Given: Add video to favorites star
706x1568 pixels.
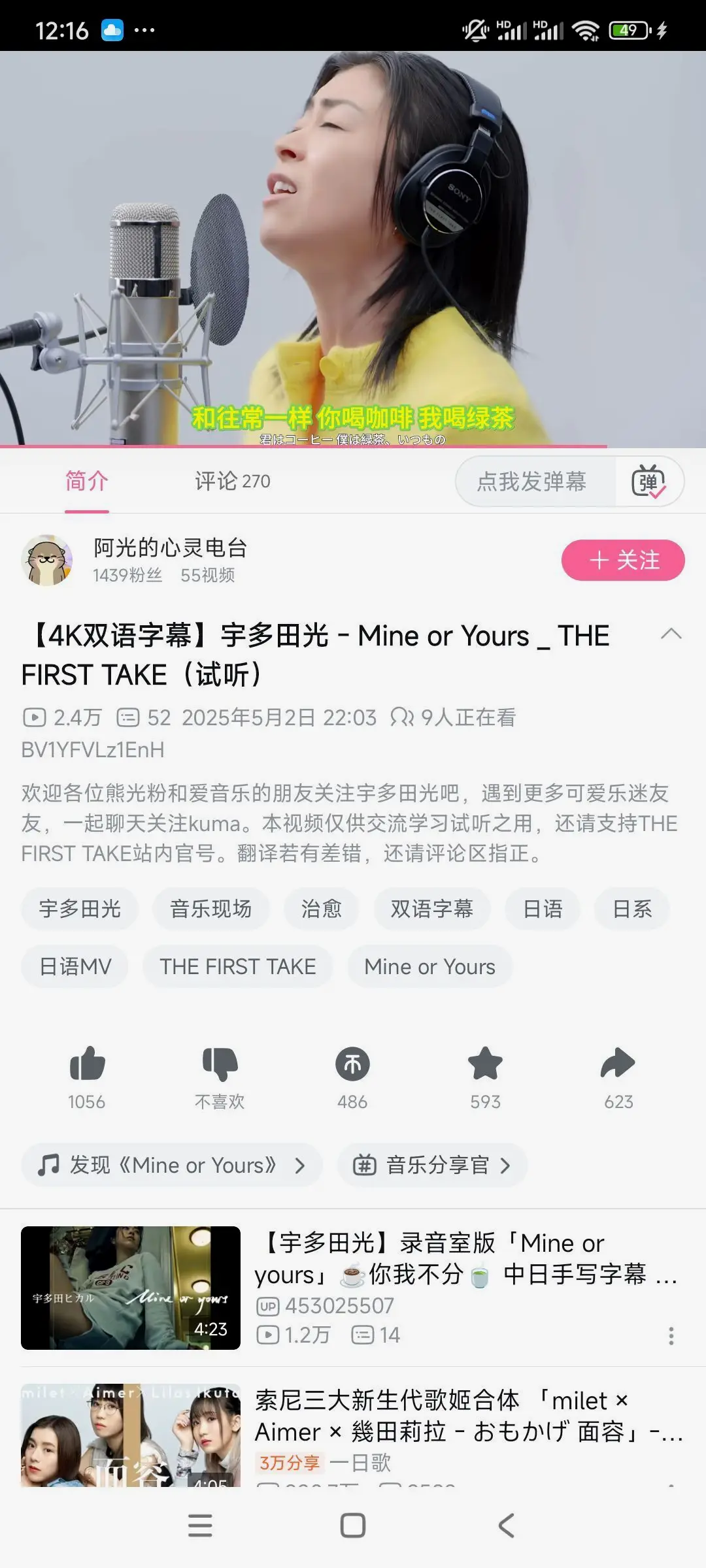Looking at the screenshot, I should point(485,1065).
